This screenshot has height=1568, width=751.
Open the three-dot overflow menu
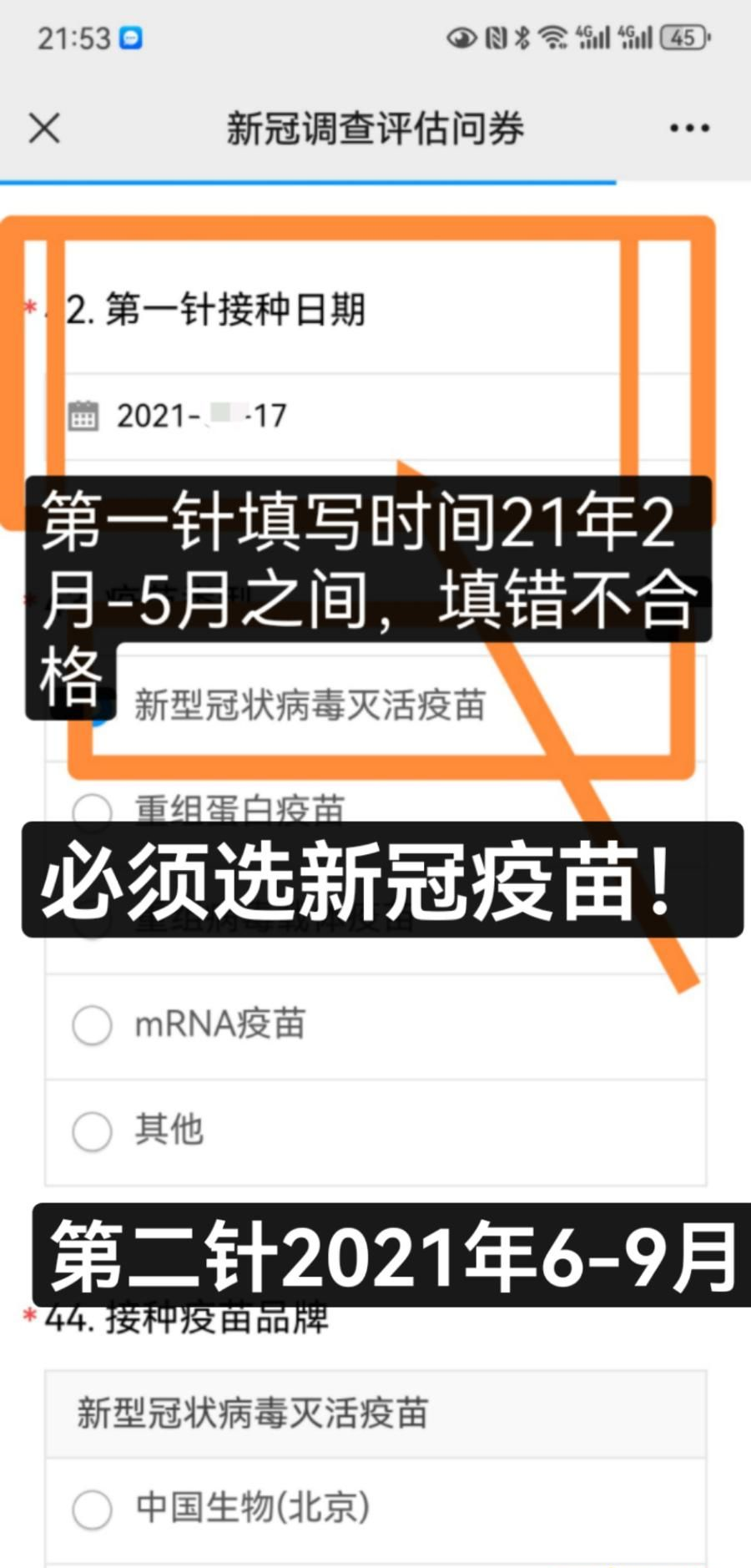click(689, 129)
